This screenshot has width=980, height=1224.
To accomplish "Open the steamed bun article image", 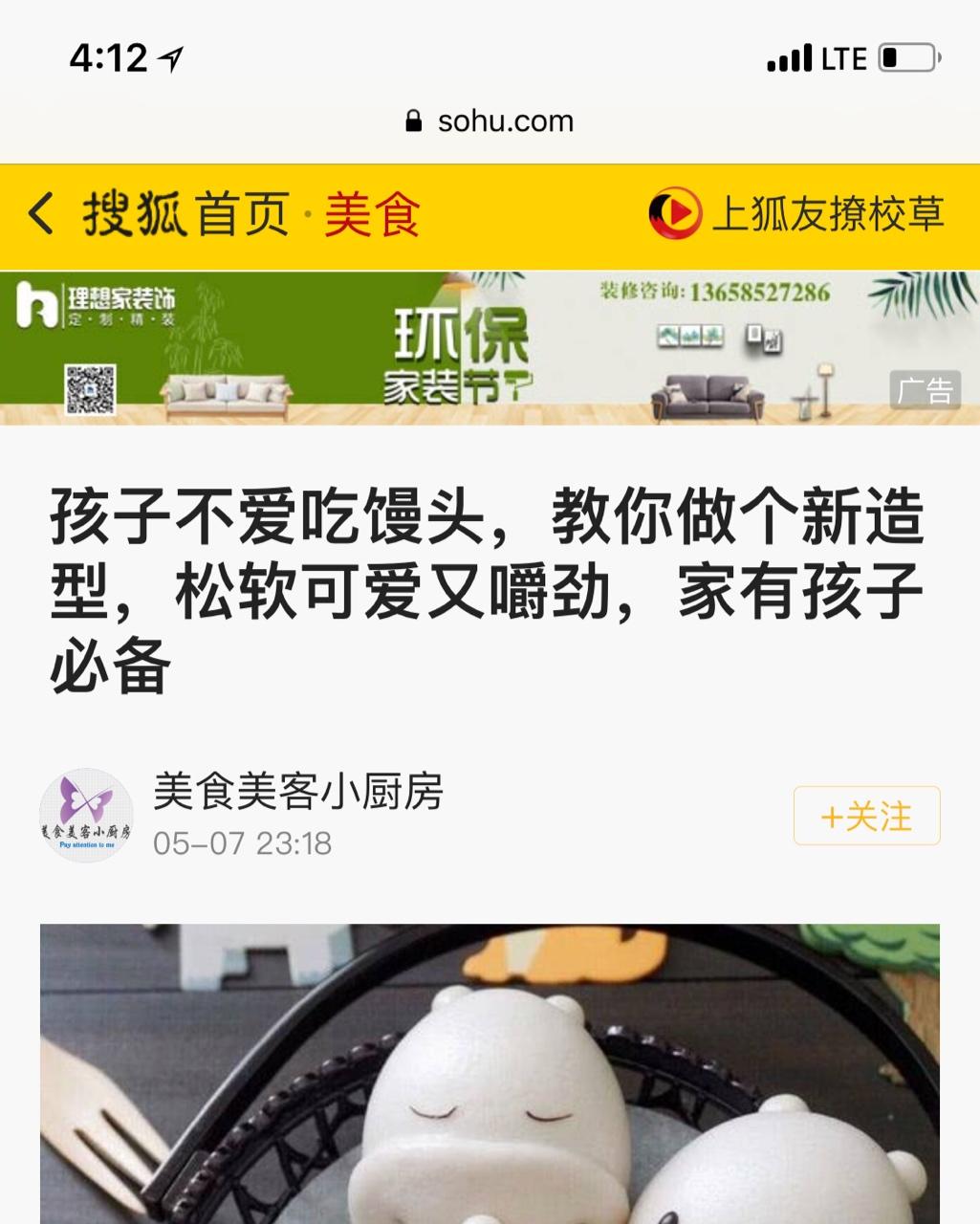I will click(490, 1073).
